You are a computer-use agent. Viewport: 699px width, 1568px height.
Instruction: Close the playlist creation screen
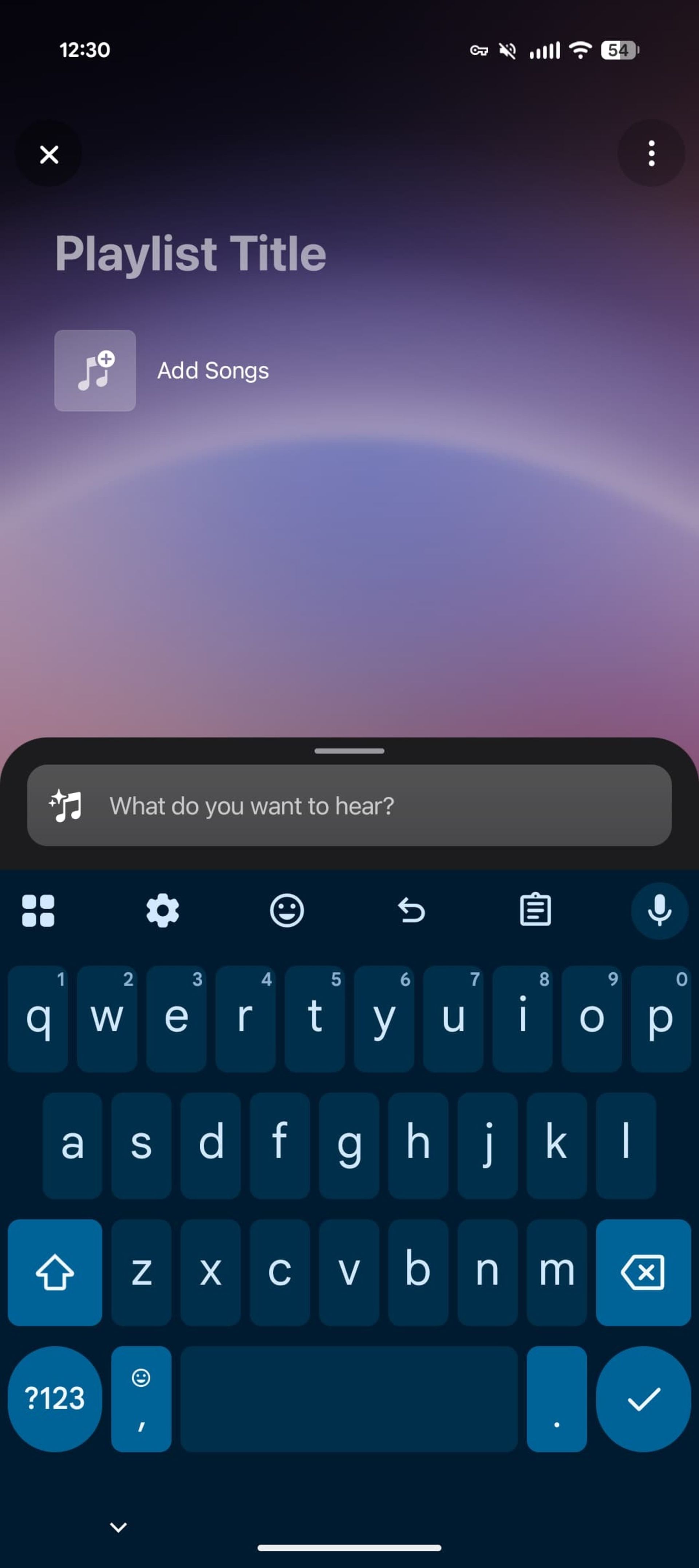click(x=49, y=154)
